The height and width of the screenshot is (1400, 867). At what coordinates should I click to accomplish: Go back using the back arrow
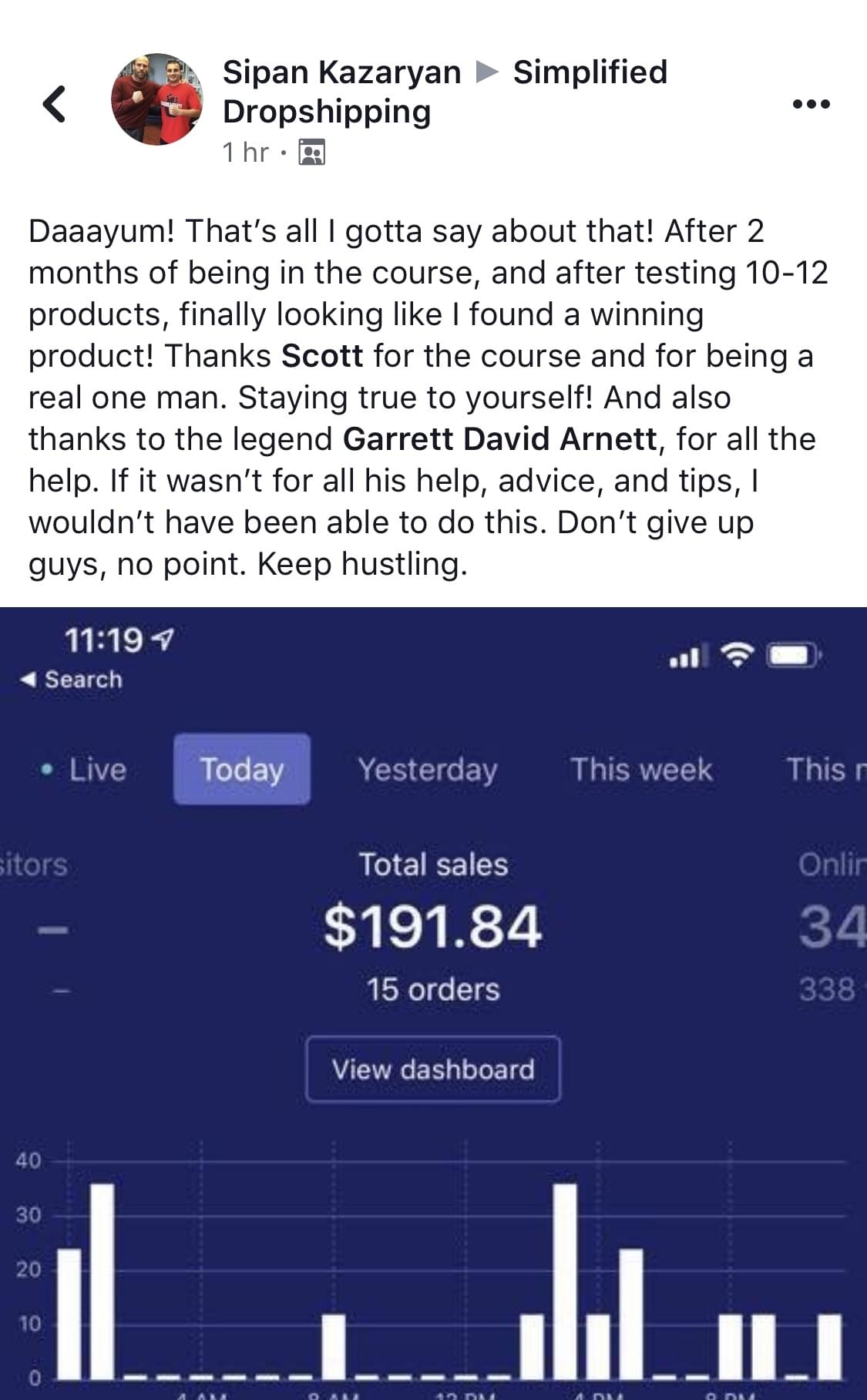(54, 103)
